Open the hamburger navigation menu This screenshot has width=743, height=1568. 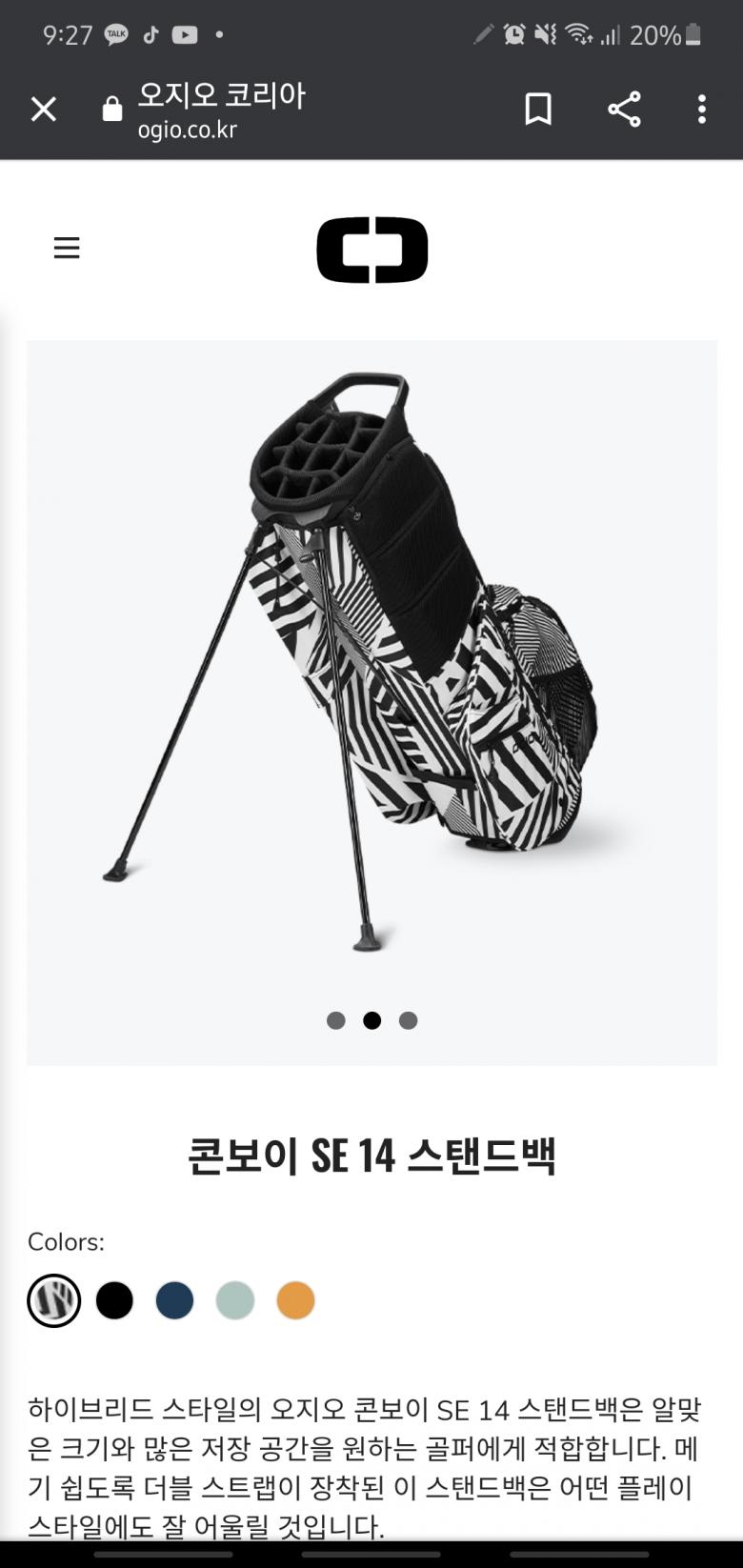pos(67,249)
